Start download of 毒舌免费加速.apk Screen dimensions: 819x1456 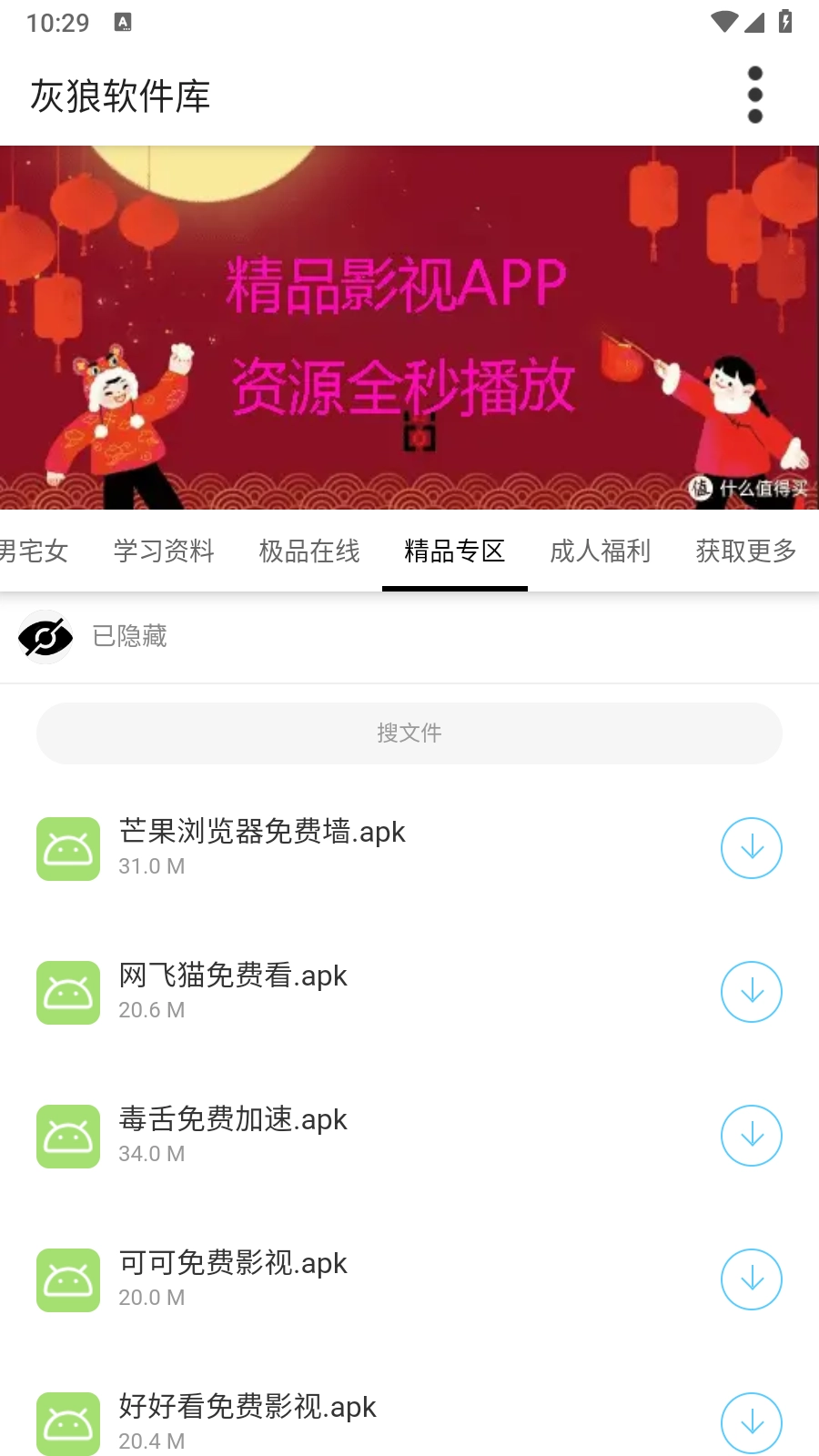coord(751,1135)
